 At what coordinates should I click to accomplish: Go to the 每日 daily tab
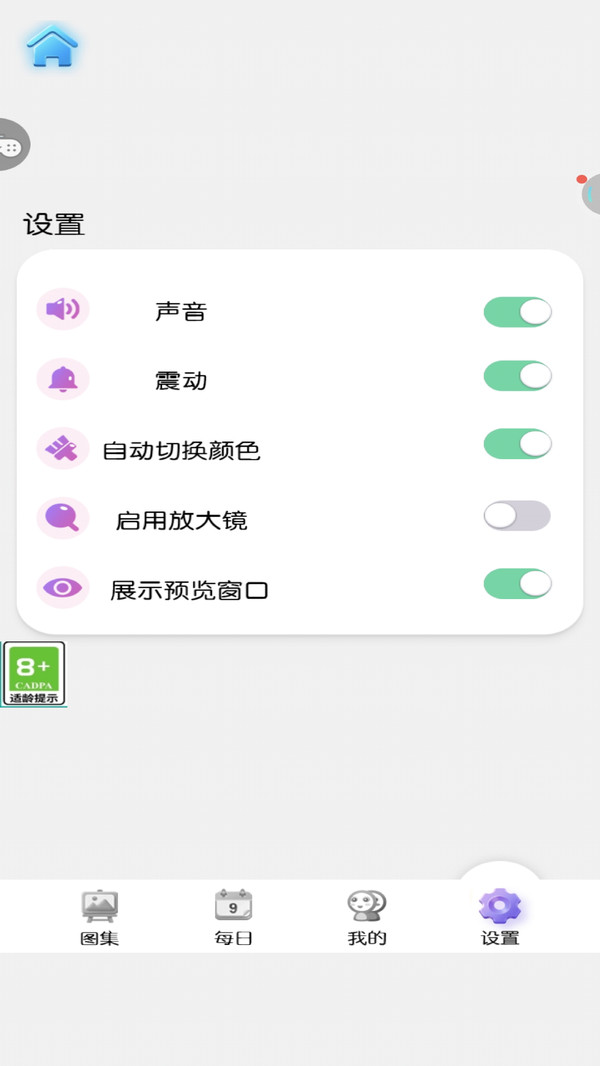(x=233, y=917)
